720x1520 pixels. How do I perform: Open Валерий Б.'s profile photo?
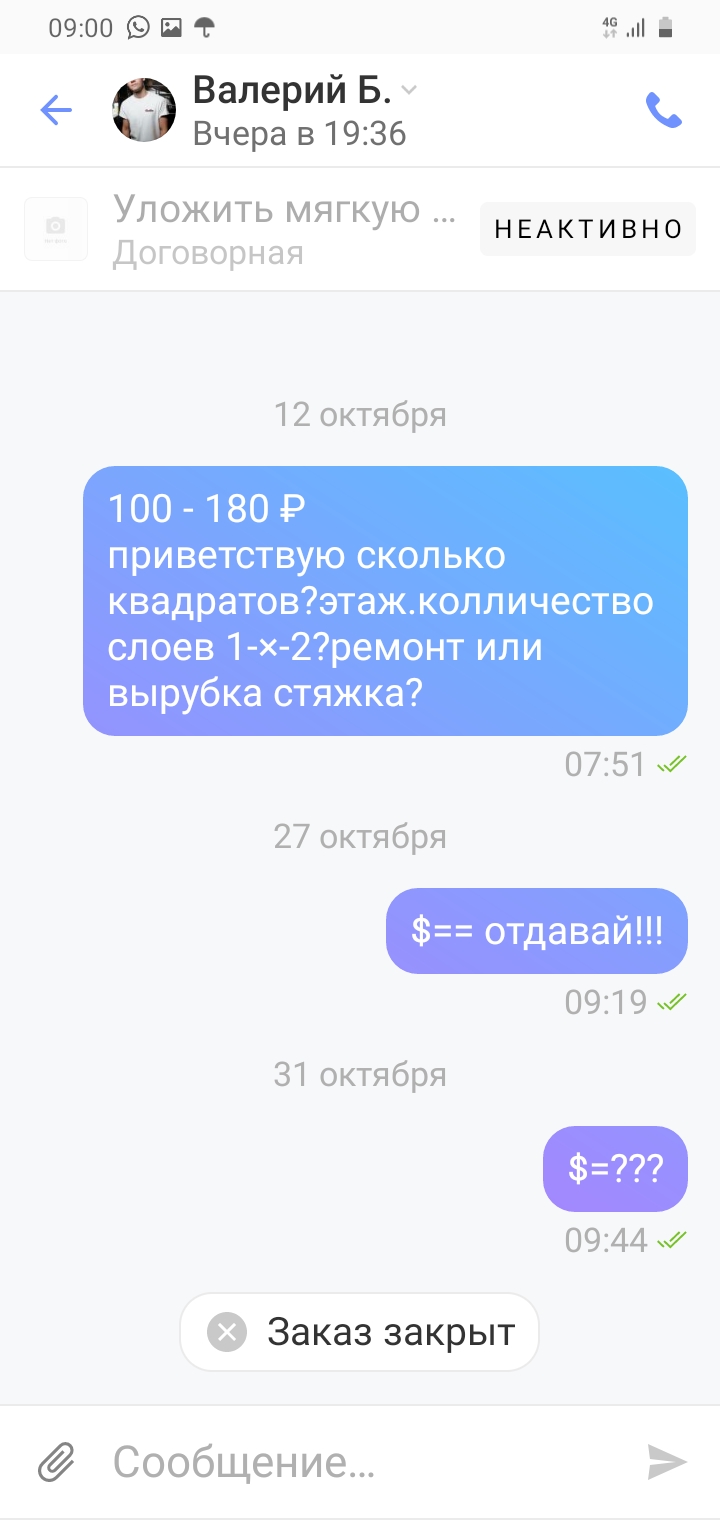point(144,110)
